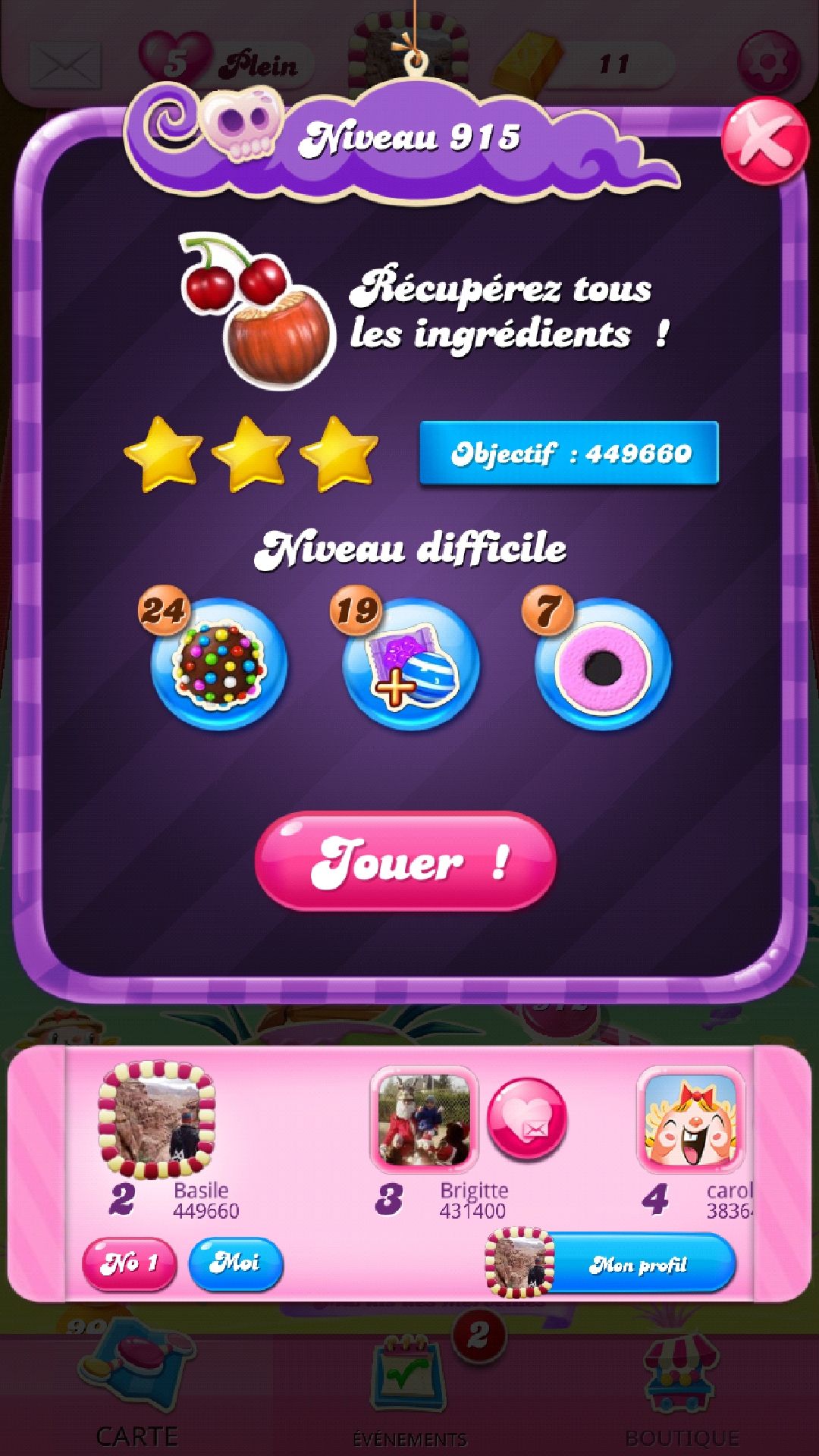Viewport: 819px width, 1456px height.
Task: Select the color bomb booster
Action: (219, 664)
